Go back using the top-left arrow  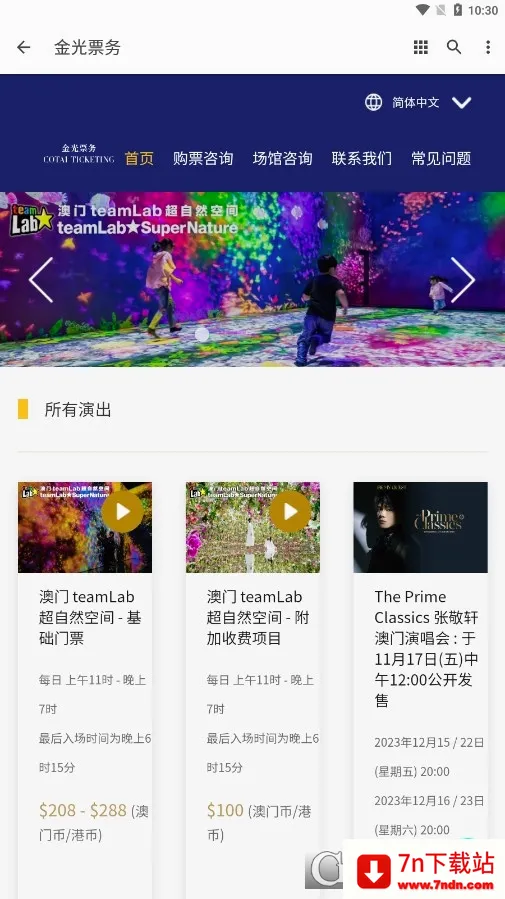coord(24,47)
